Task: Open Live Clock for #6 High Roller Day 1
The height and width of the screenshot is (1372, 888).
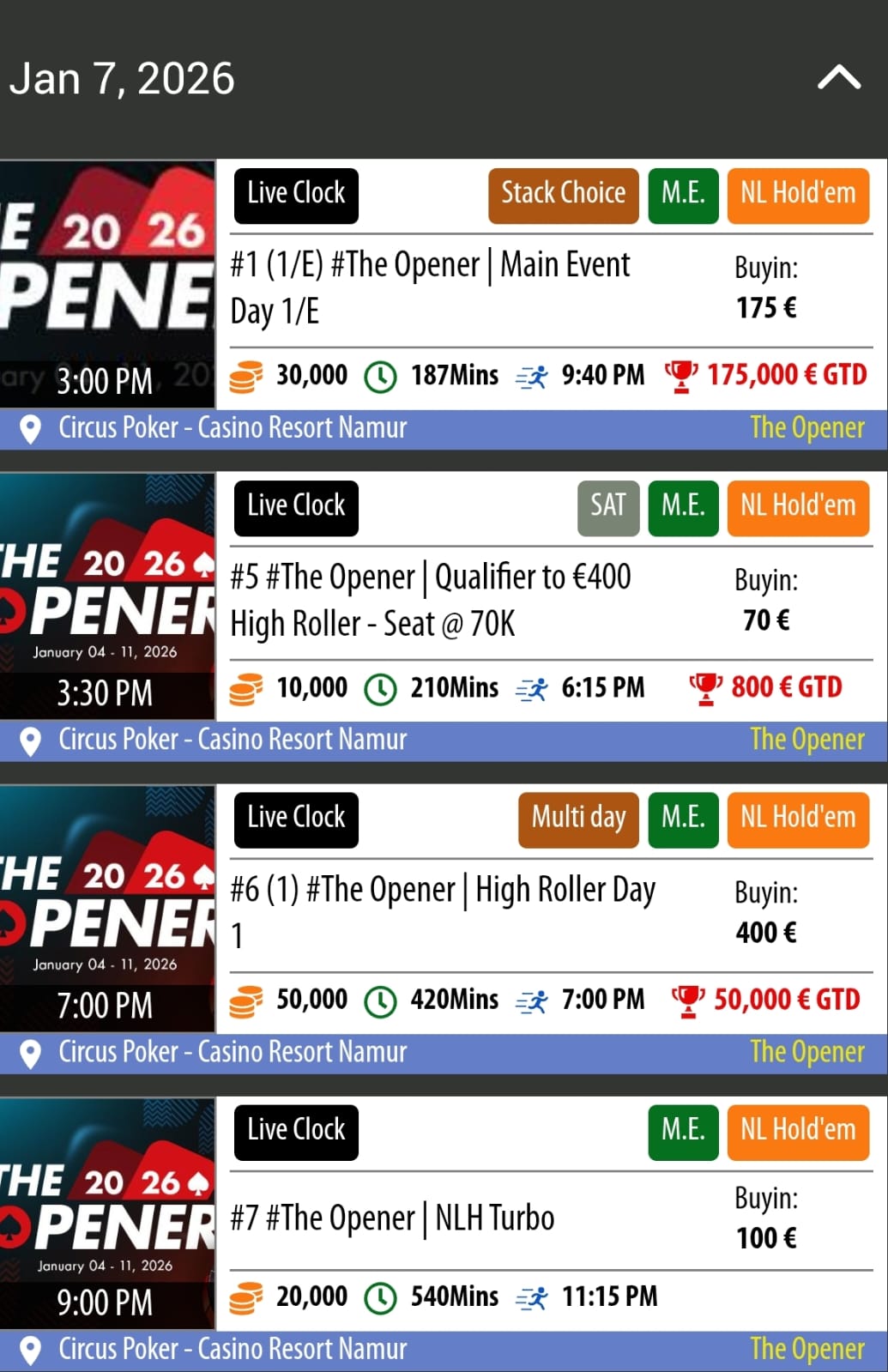Action: tap(296, 819)
